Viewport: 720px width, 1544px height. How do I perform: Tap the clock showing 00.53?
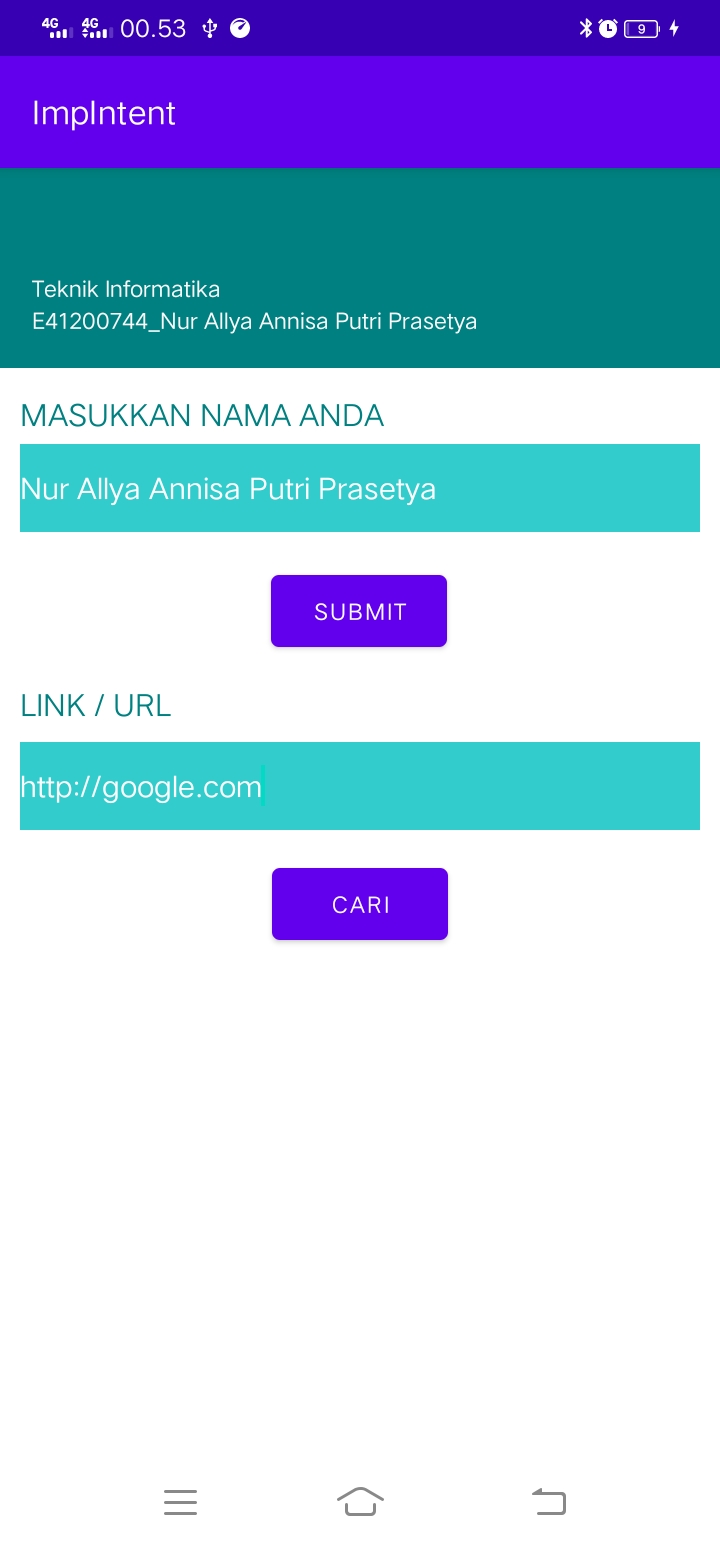coord(153,28)
